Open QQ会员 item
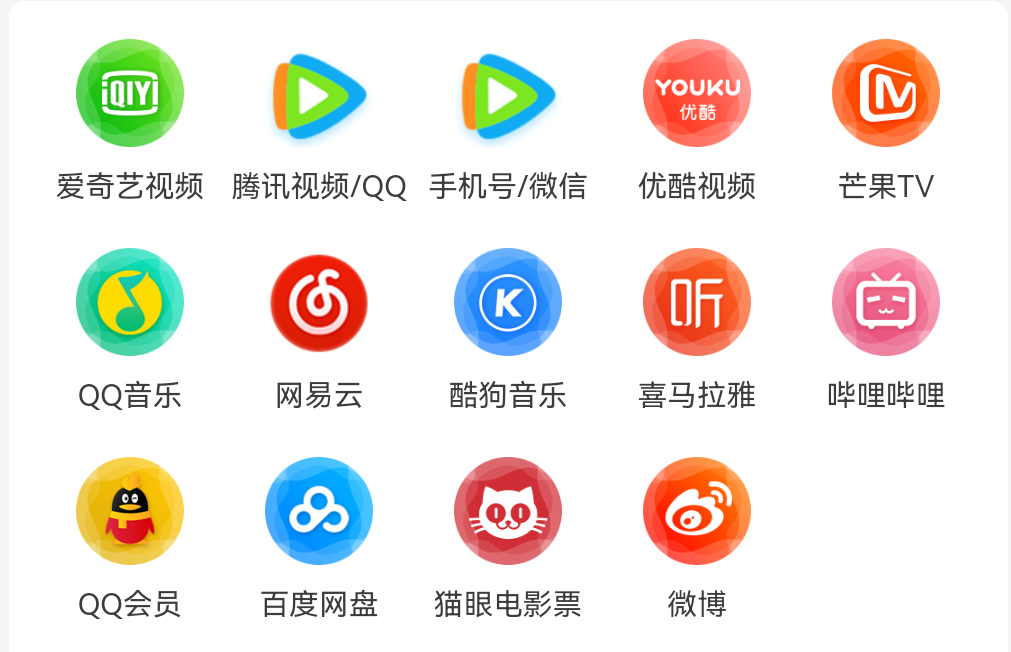The width and height of the screenshot is (1011, 652). point(130,511)
